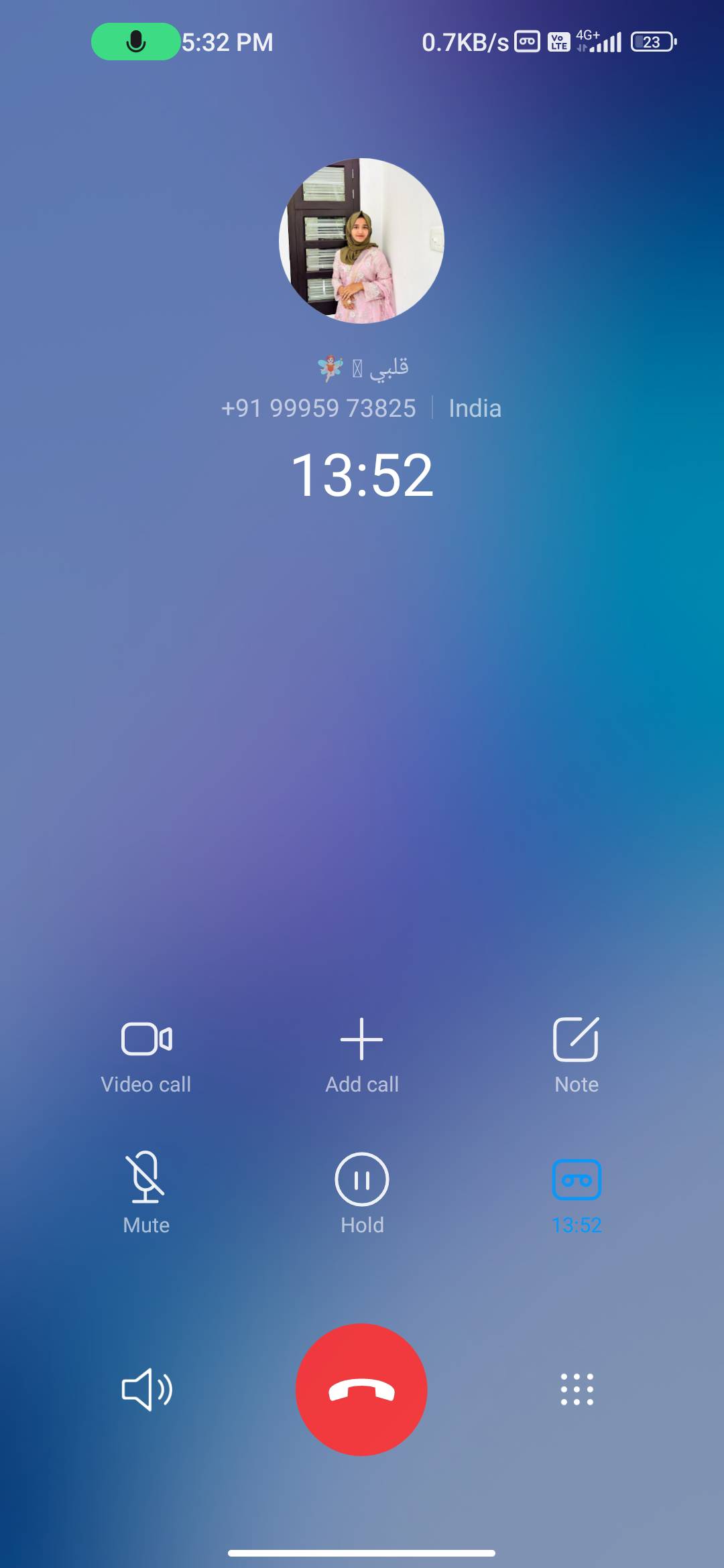Mute the microphone
Screen dimensions: 724x1568
pyautogui.click(x=146, y=1193)
